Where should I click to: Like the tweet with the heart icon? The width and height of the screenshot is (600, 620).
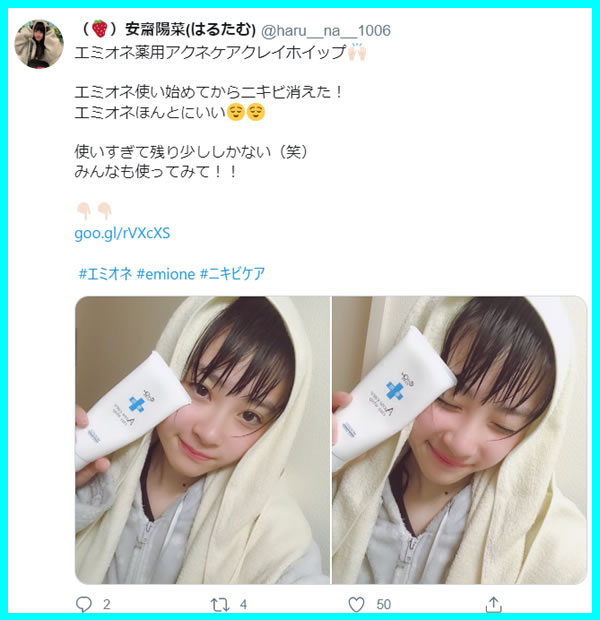(x=357, y=604)
